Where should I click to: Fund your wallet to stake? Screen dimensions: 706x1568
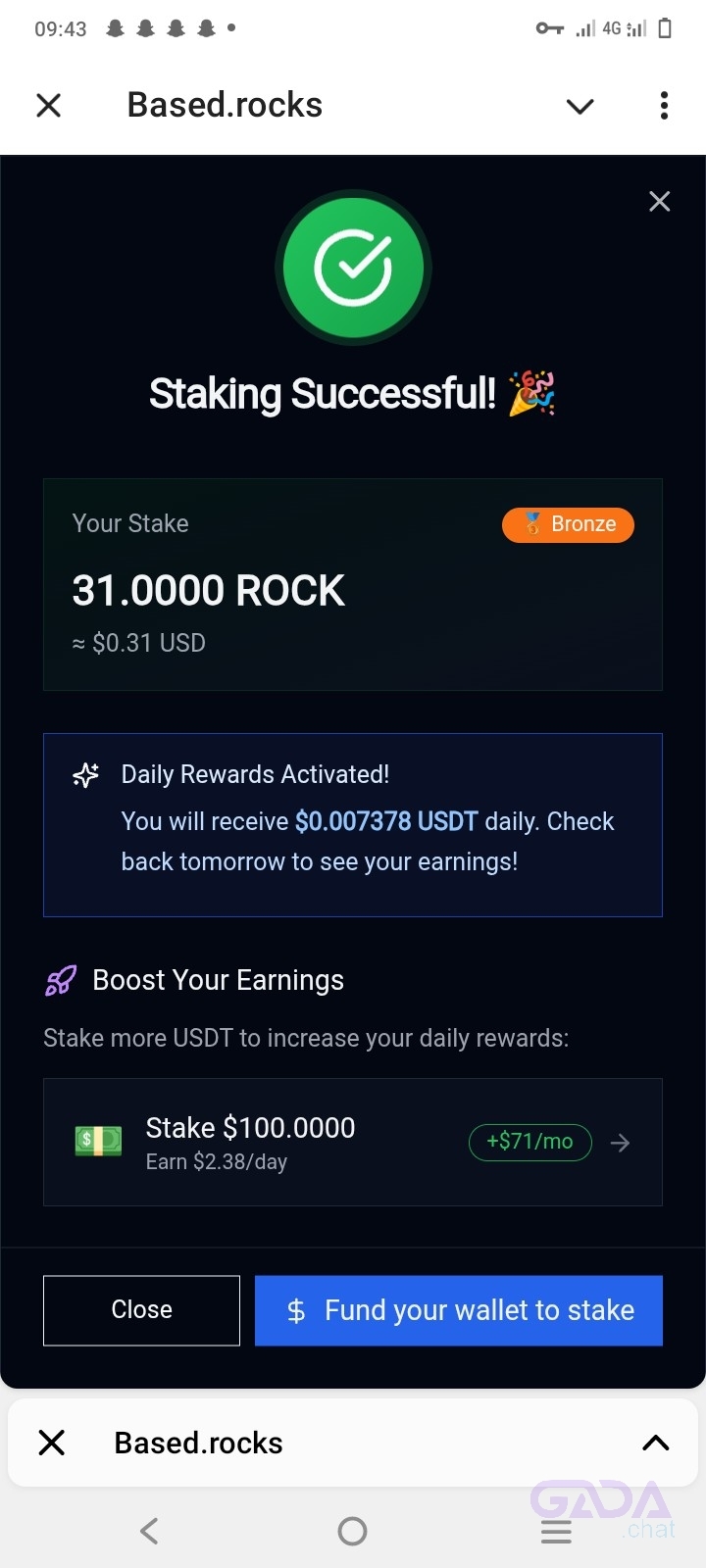click(x=459, y=1310)
